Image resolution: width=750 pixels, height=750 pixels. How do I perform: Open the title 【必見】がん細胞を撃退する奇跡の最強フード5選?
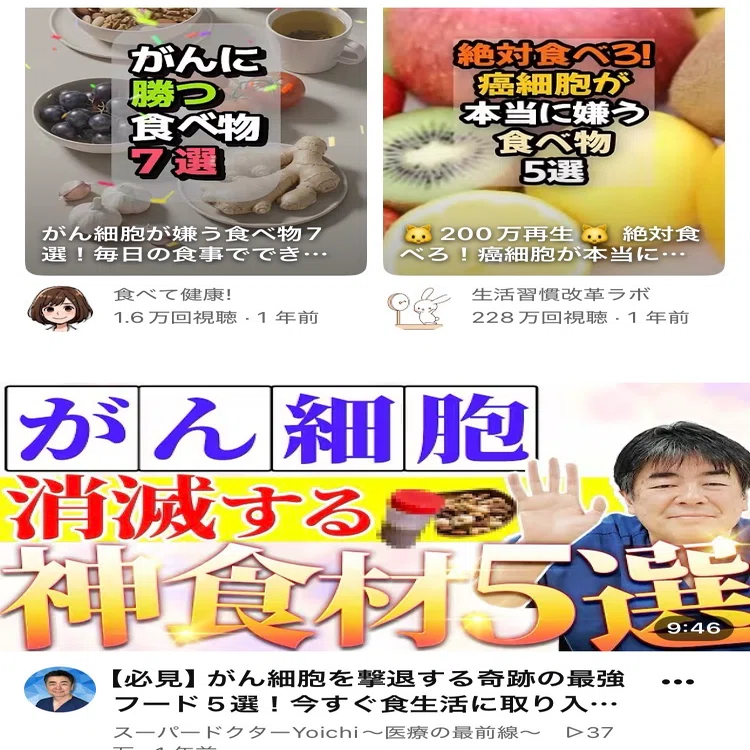click(368, 691)
